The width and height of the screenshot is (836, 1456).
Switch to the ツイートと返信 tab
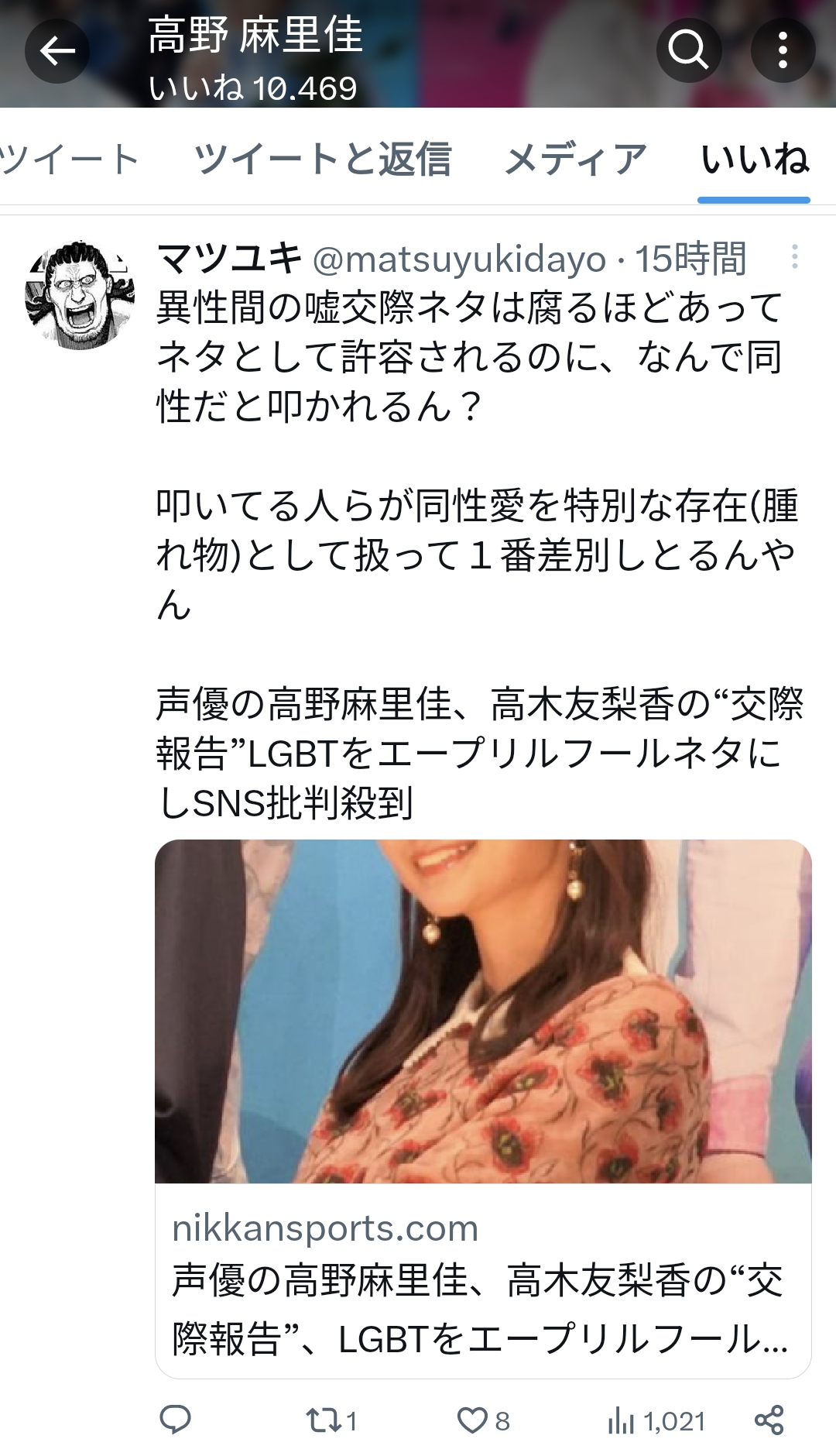[322, 160]
